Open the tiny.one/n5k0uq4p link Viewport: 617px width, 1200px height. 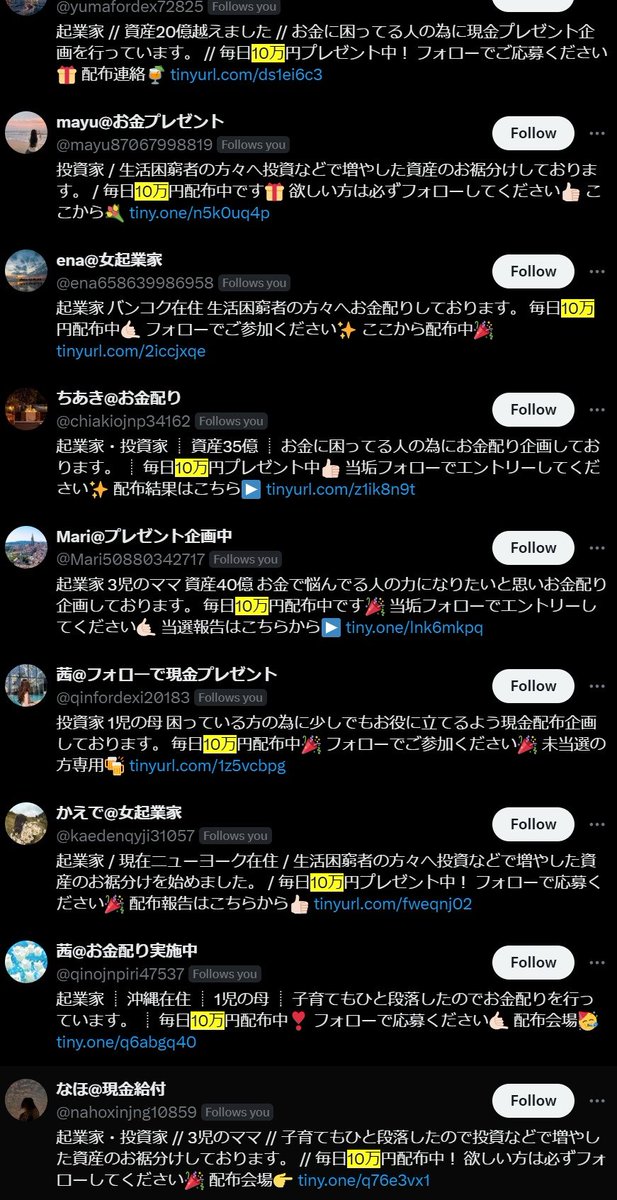(x=199, y=213)
